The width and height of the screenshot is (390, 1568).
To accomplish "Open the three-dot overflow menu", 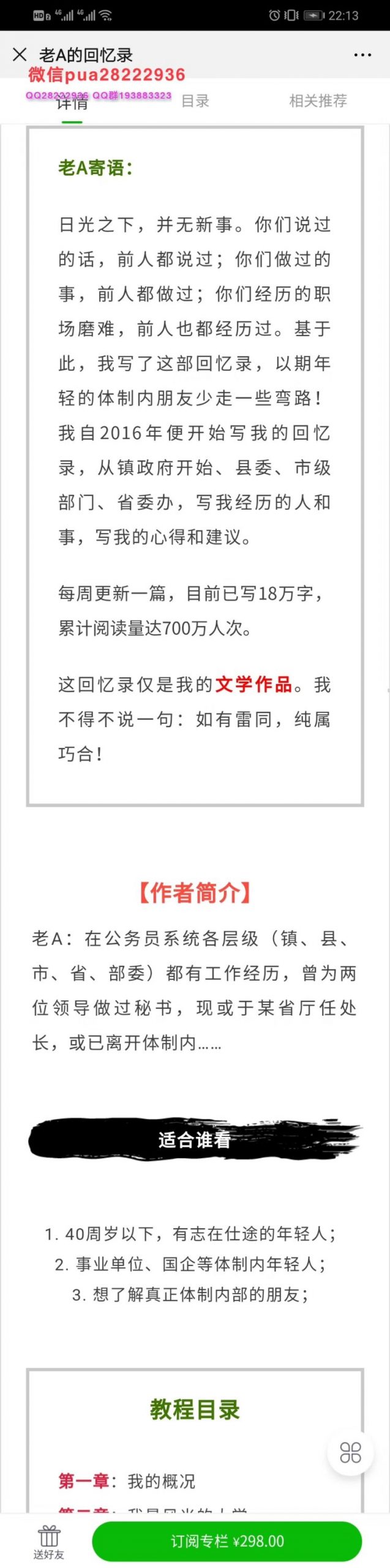I will click(x=362, y=55).
